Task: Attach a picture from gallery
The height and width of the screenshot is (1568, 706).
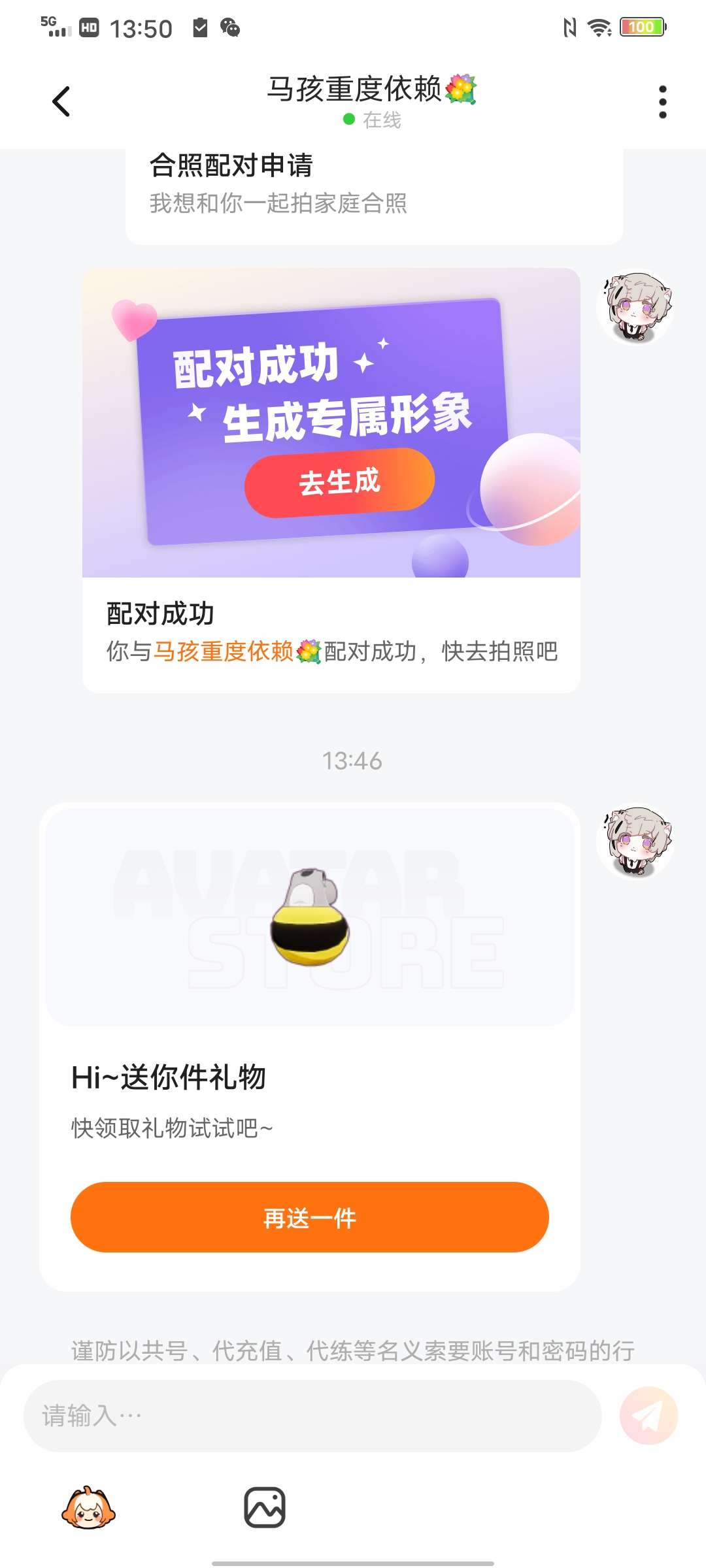Action: [x=265, y=1507]
